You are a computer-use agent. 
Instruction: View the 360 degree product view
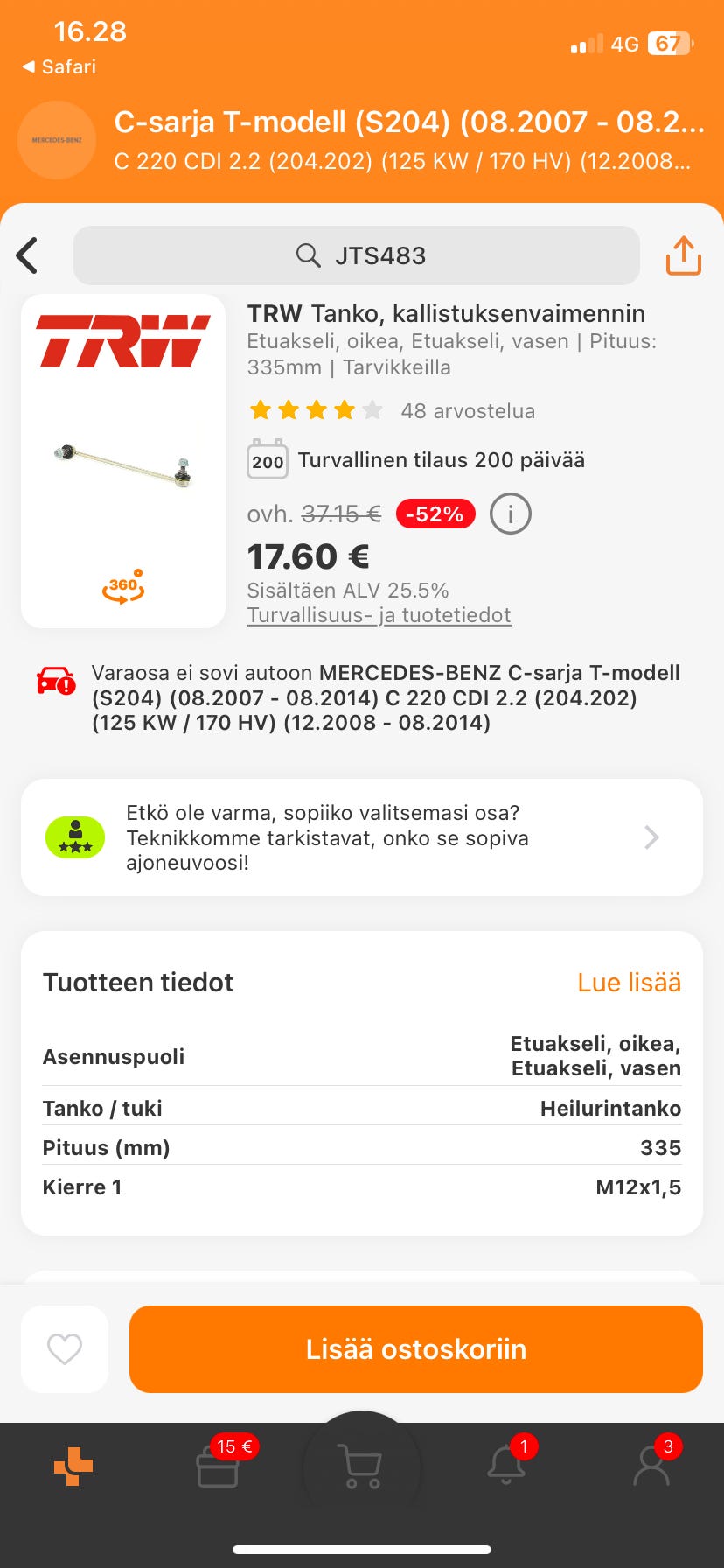coord(123,586)
